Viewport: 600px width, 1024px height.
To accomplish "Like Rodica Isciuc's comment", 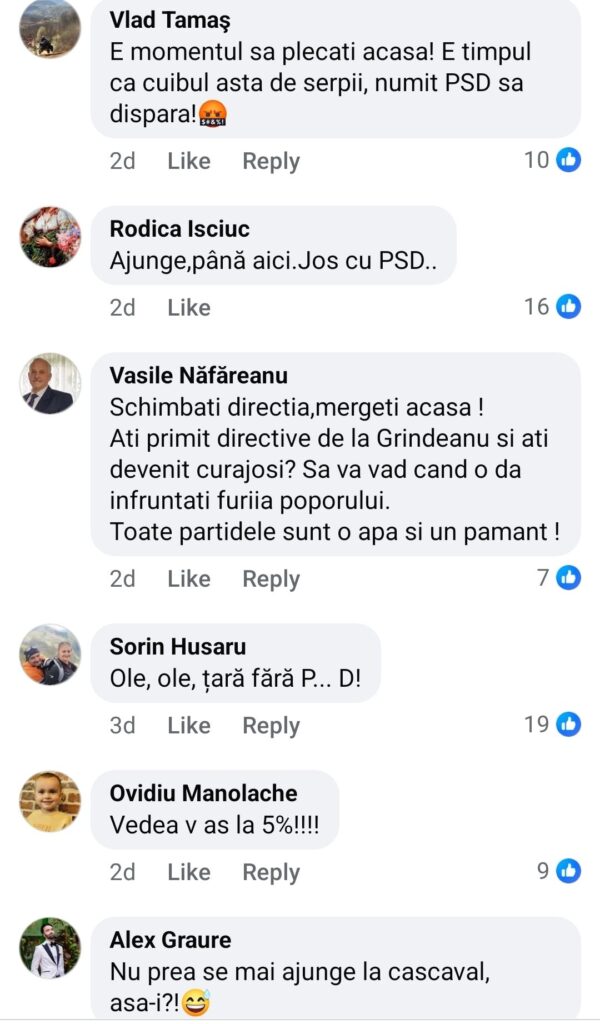I will pos(188,308).
